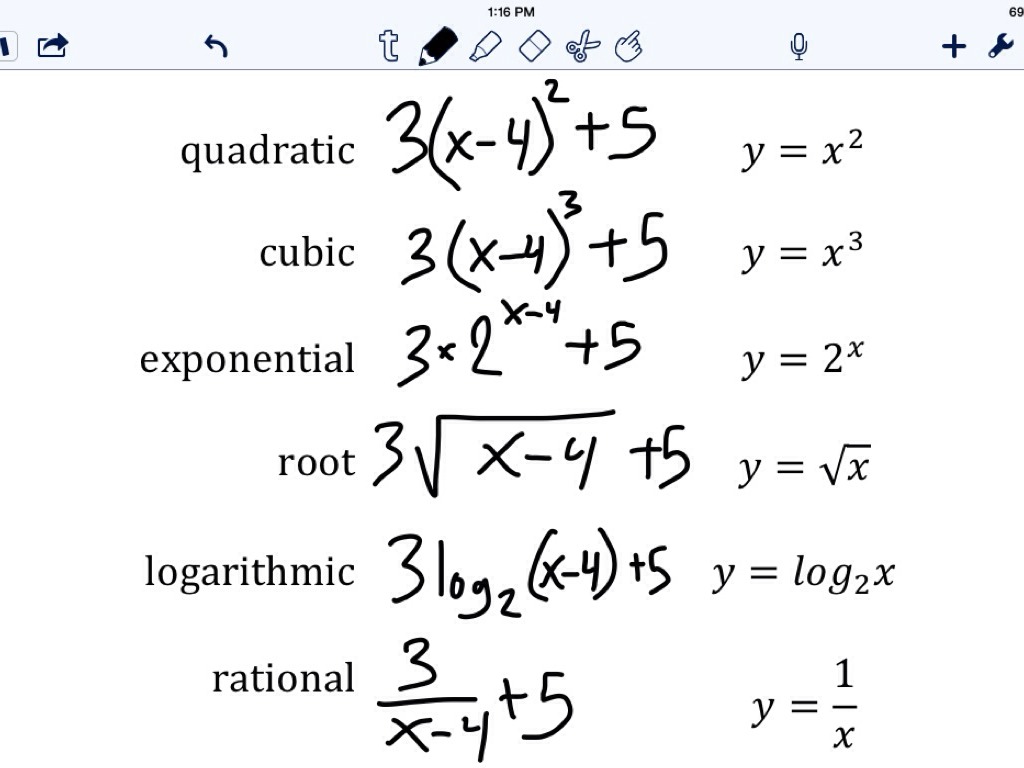1024x768 pixels.
Task: Activate the hand pointer tool
Action: point(629,45)
